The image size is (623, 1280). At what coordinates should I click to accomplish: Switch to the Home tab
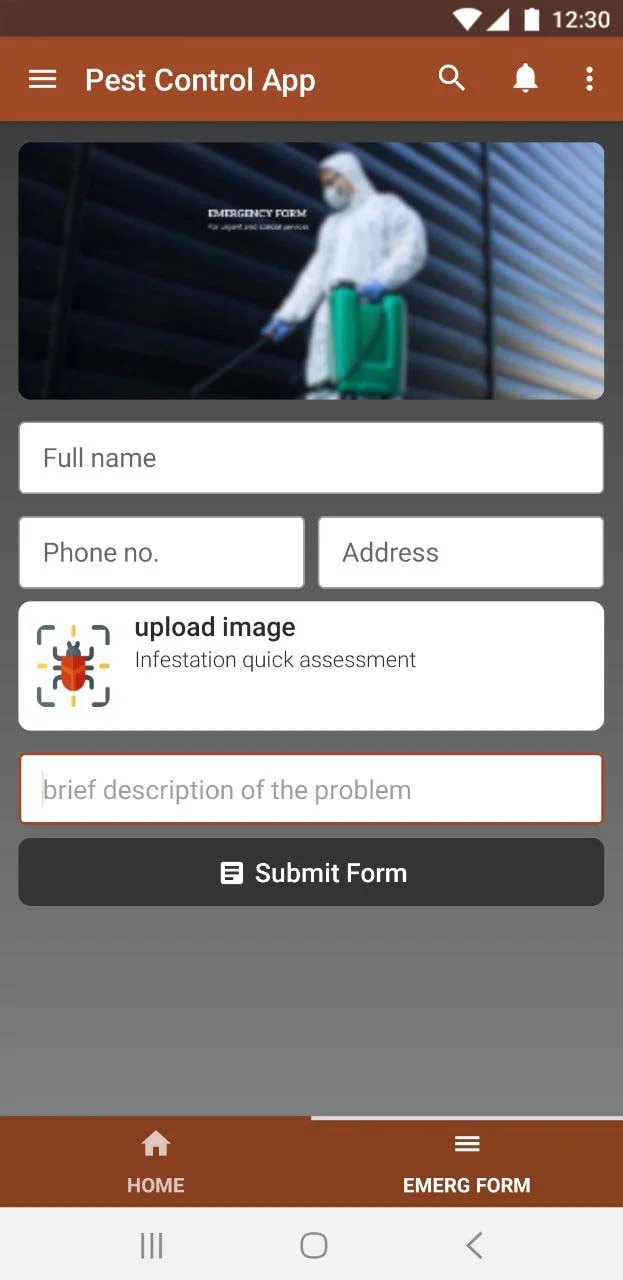point(155,1162)
